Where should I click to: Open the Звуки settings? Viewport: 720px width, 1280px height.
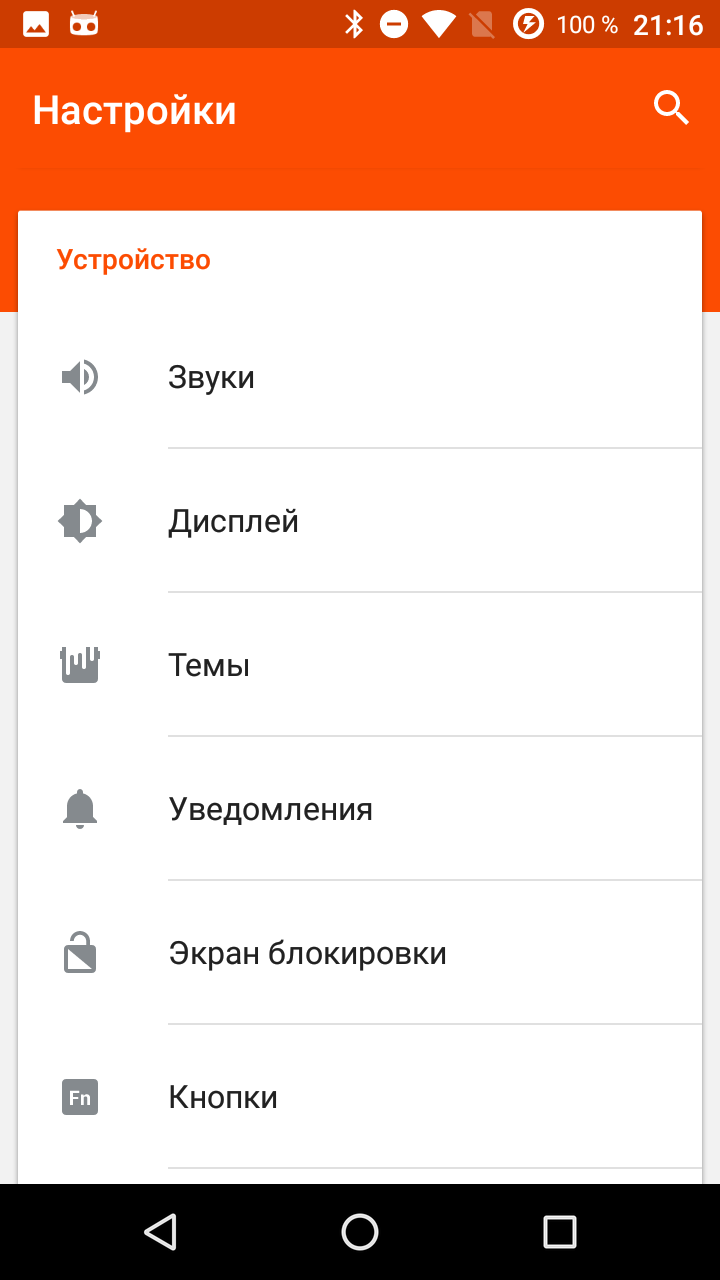(x=360, y=377)
